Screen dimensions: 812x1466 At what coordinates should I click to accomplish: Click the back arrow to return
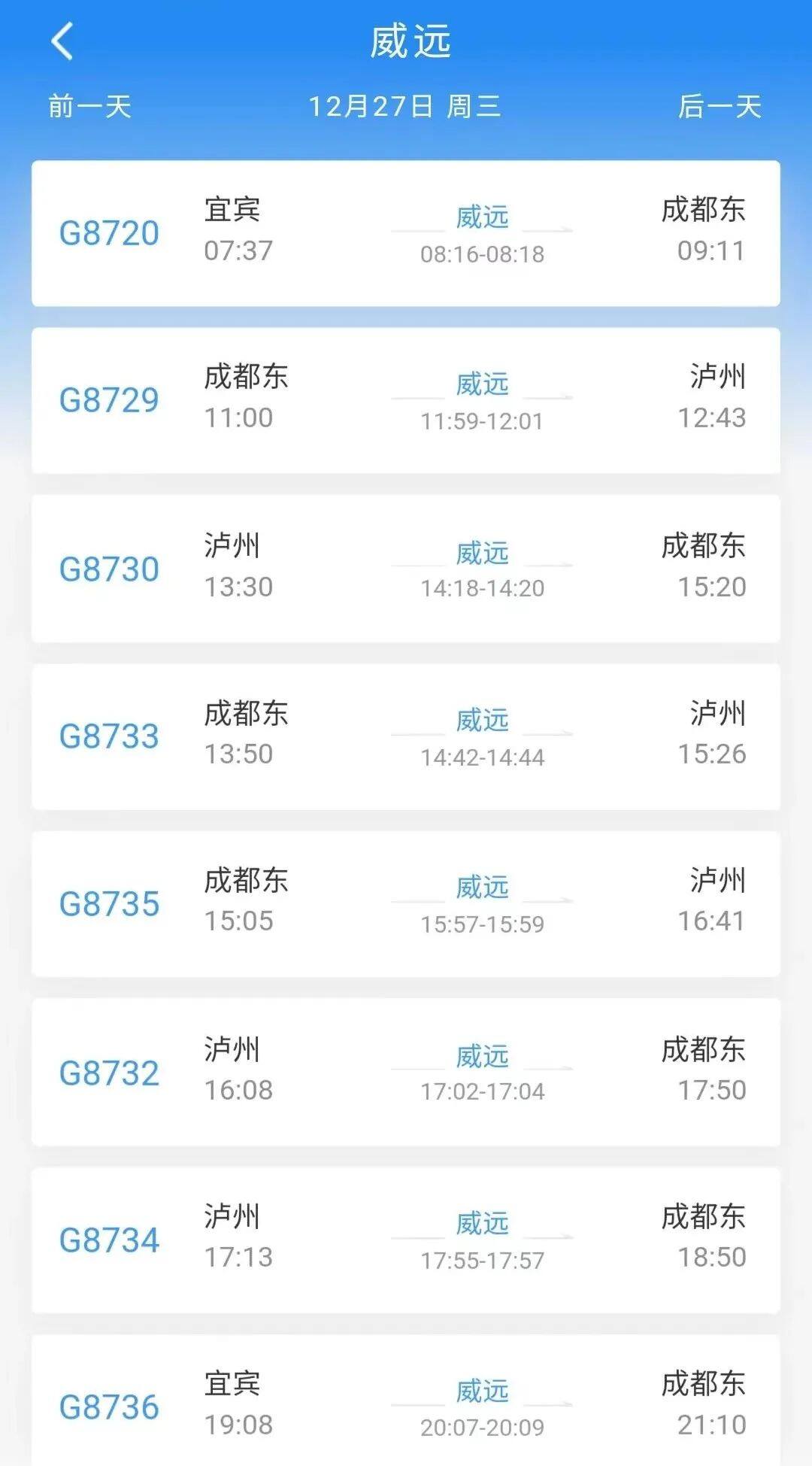[x=64, y=41]
